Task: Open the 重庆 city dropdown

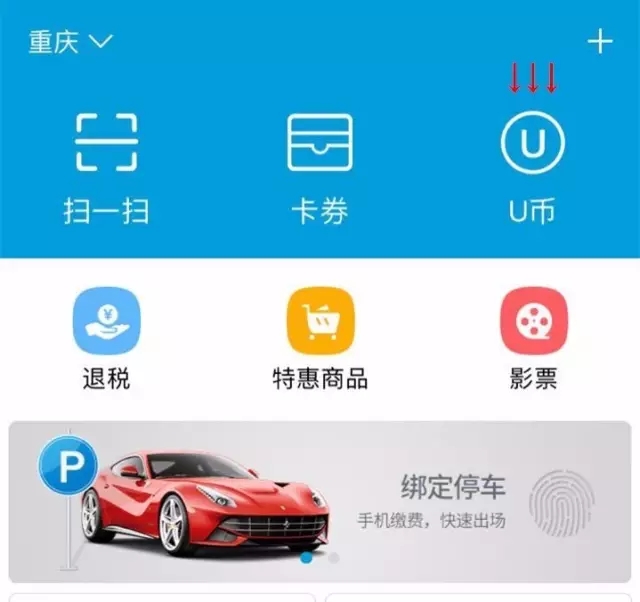Action: 70,43
